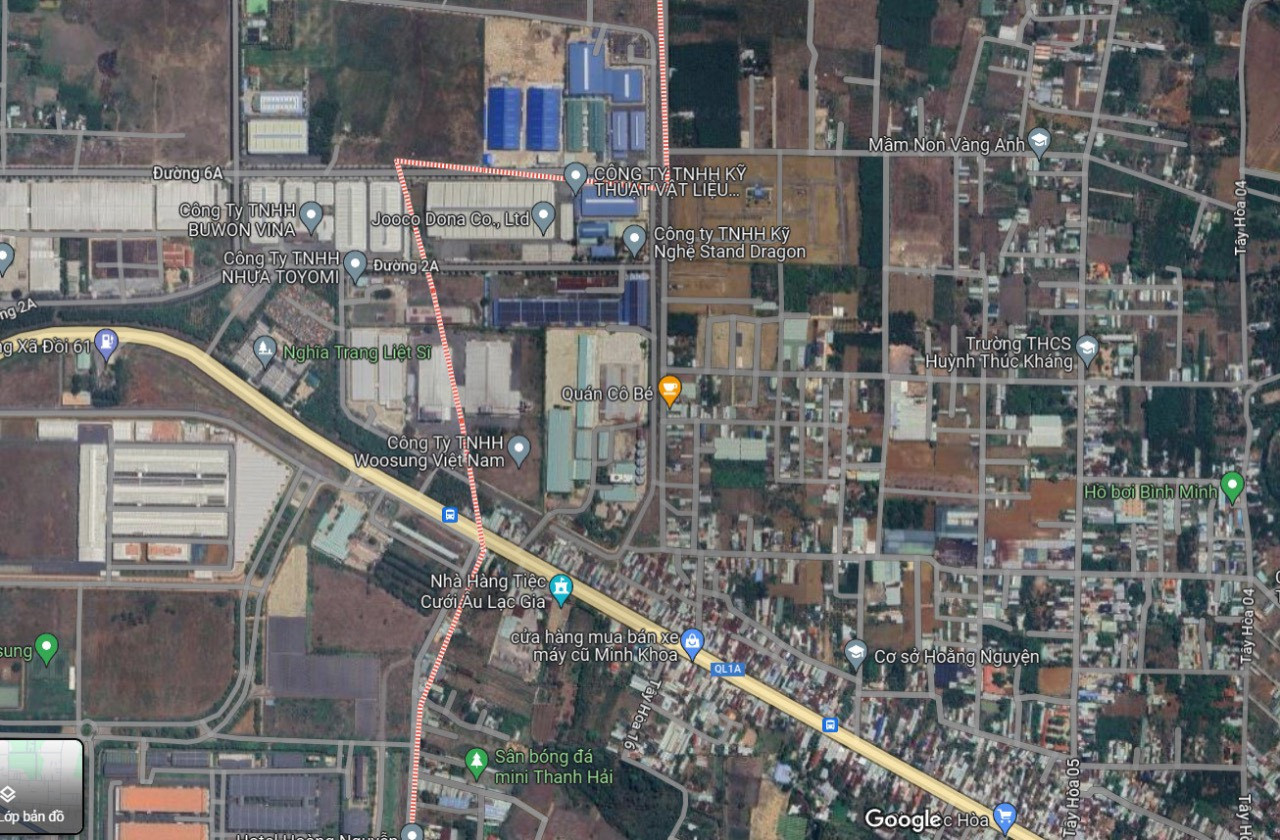Screen dimensions: 1280x840
Task: Open Sân bóng đá mini Thanh Hải
Action: click(x=477, y=763)
